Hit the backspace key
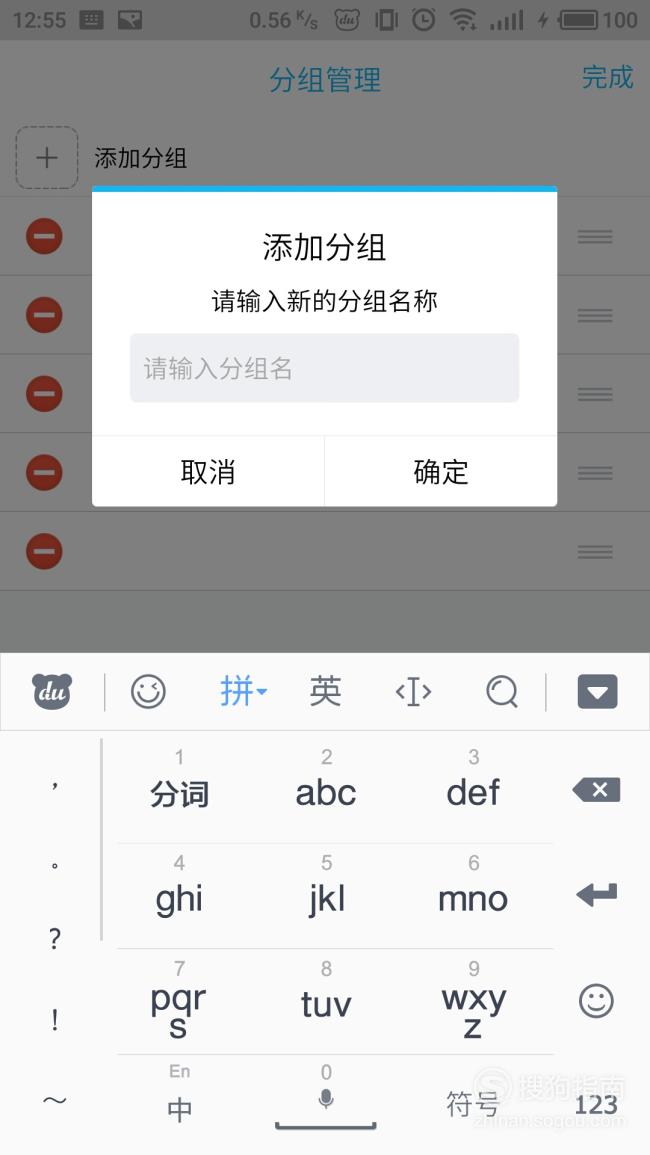Viewport: 650px width, 1155px height. click(596, 790)
